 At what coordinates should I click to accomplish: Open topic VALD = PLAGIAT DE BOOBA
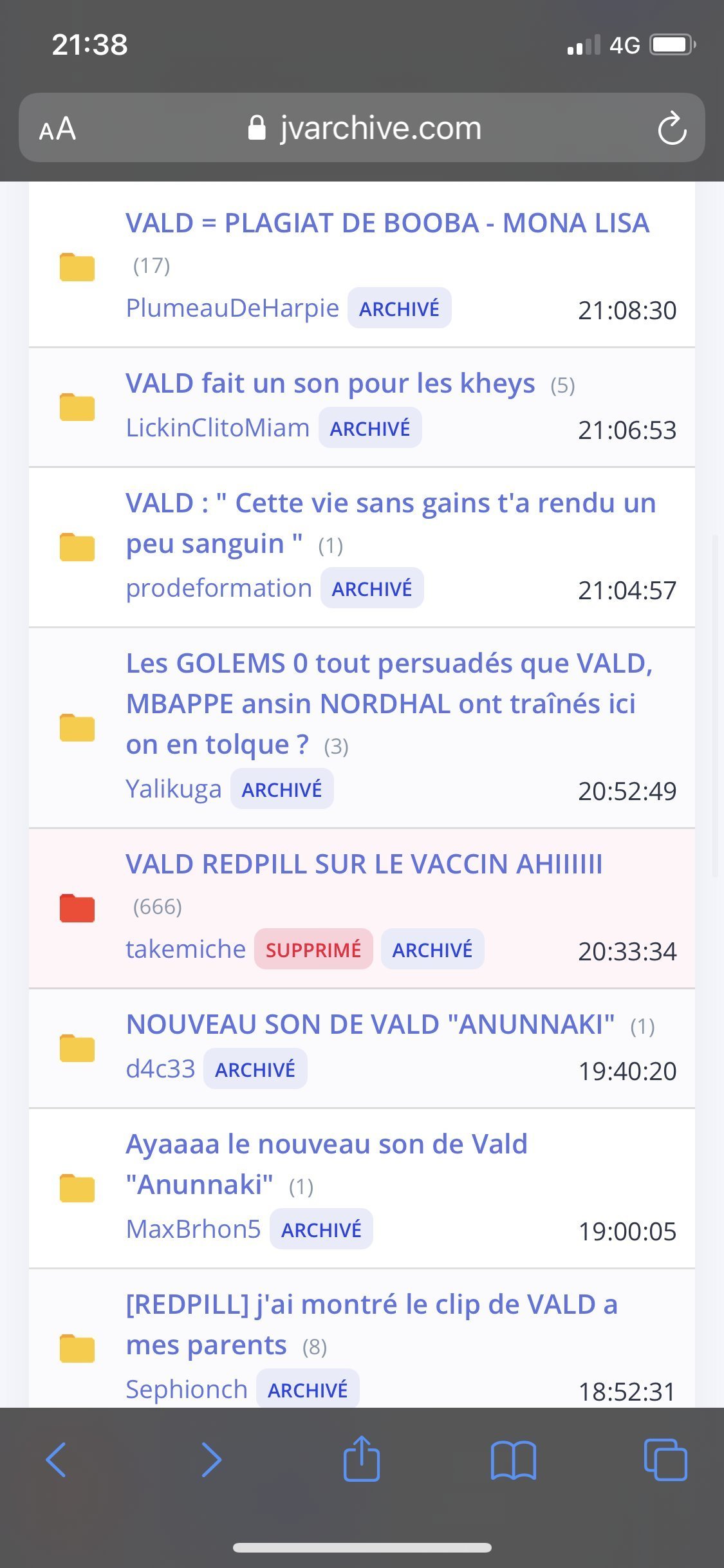click(387, 223)
